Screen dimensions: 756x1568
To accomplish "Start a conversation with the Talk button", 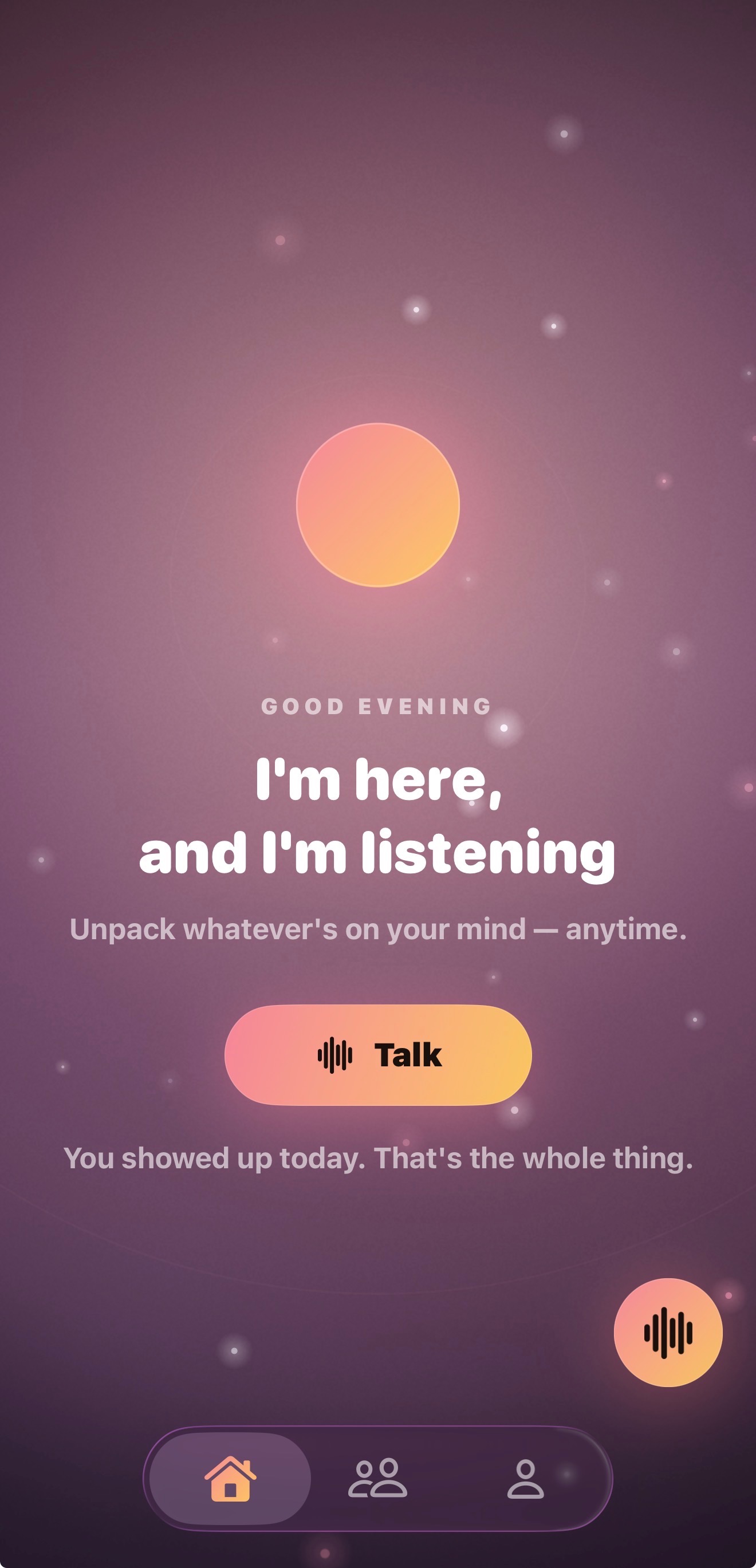I will click(378, 1055).
